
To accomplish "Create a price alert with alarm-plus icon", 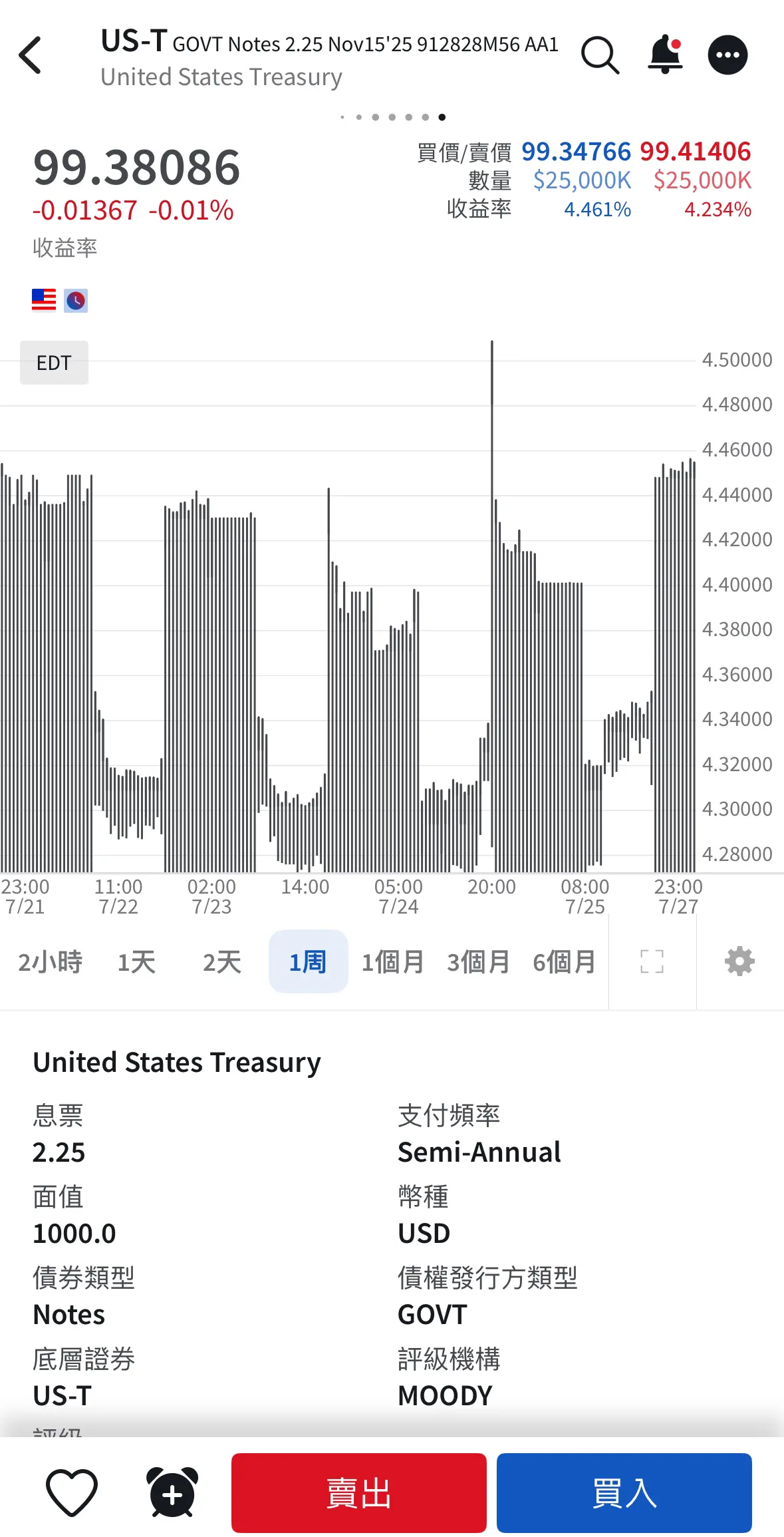I will [172, 1492].
